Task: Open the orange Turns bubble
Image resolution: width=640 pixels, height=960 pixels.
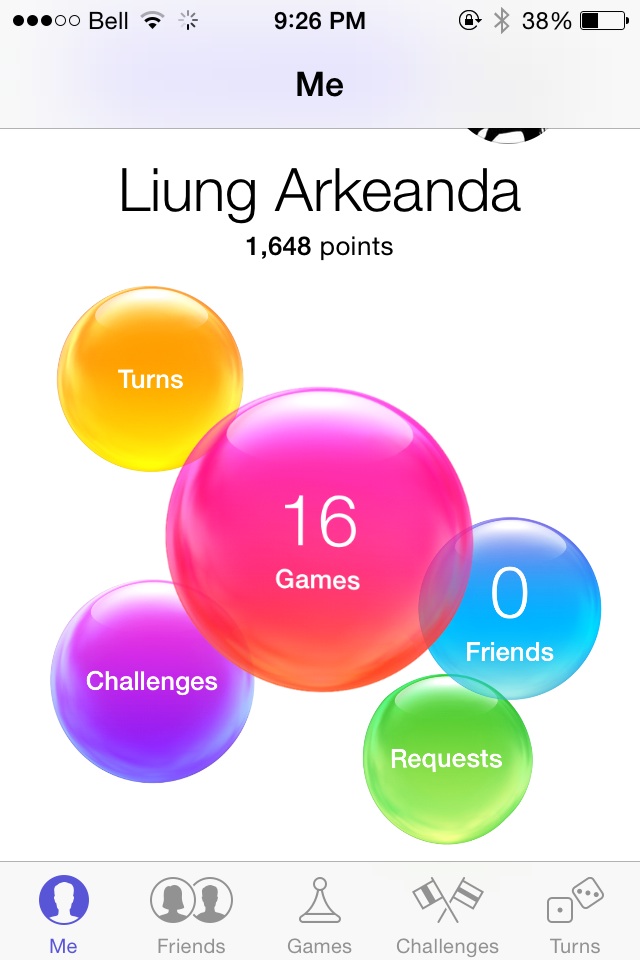Action: (150, 378)
